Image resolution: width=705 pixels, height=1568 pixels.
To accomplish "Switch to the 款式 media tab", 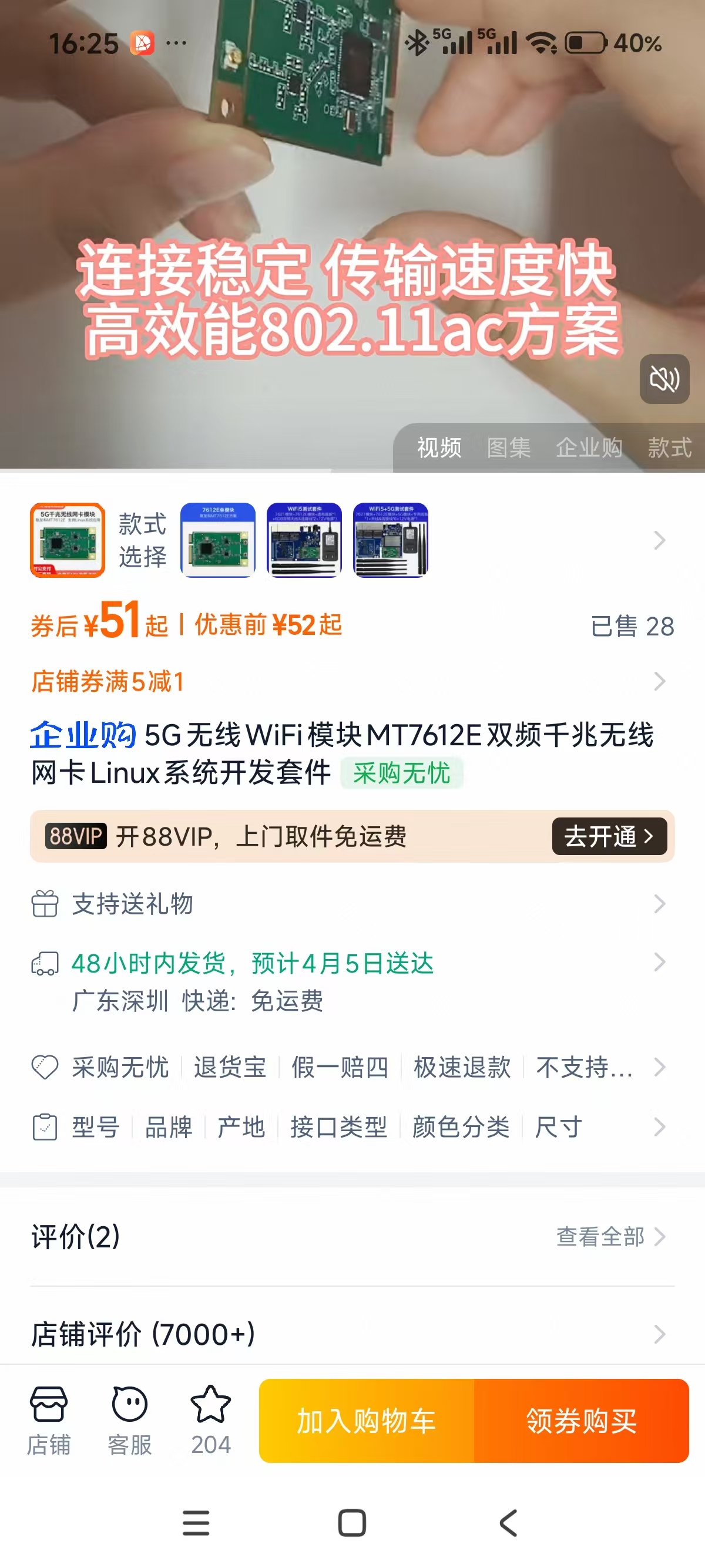I will pyautogui.click(x=669, y=448).
